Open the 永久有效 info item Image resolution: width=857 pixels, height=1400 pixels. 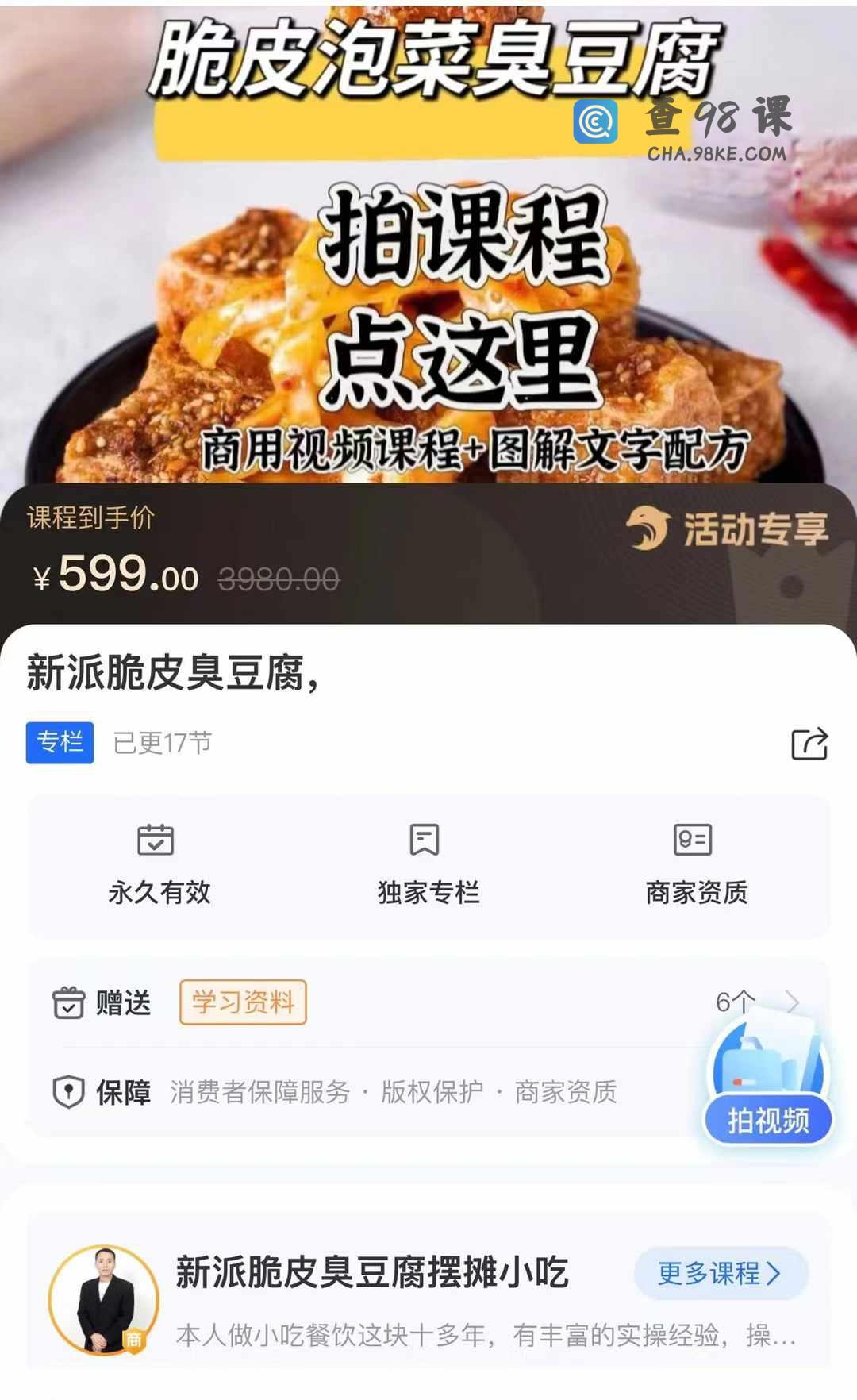(159, 866)
